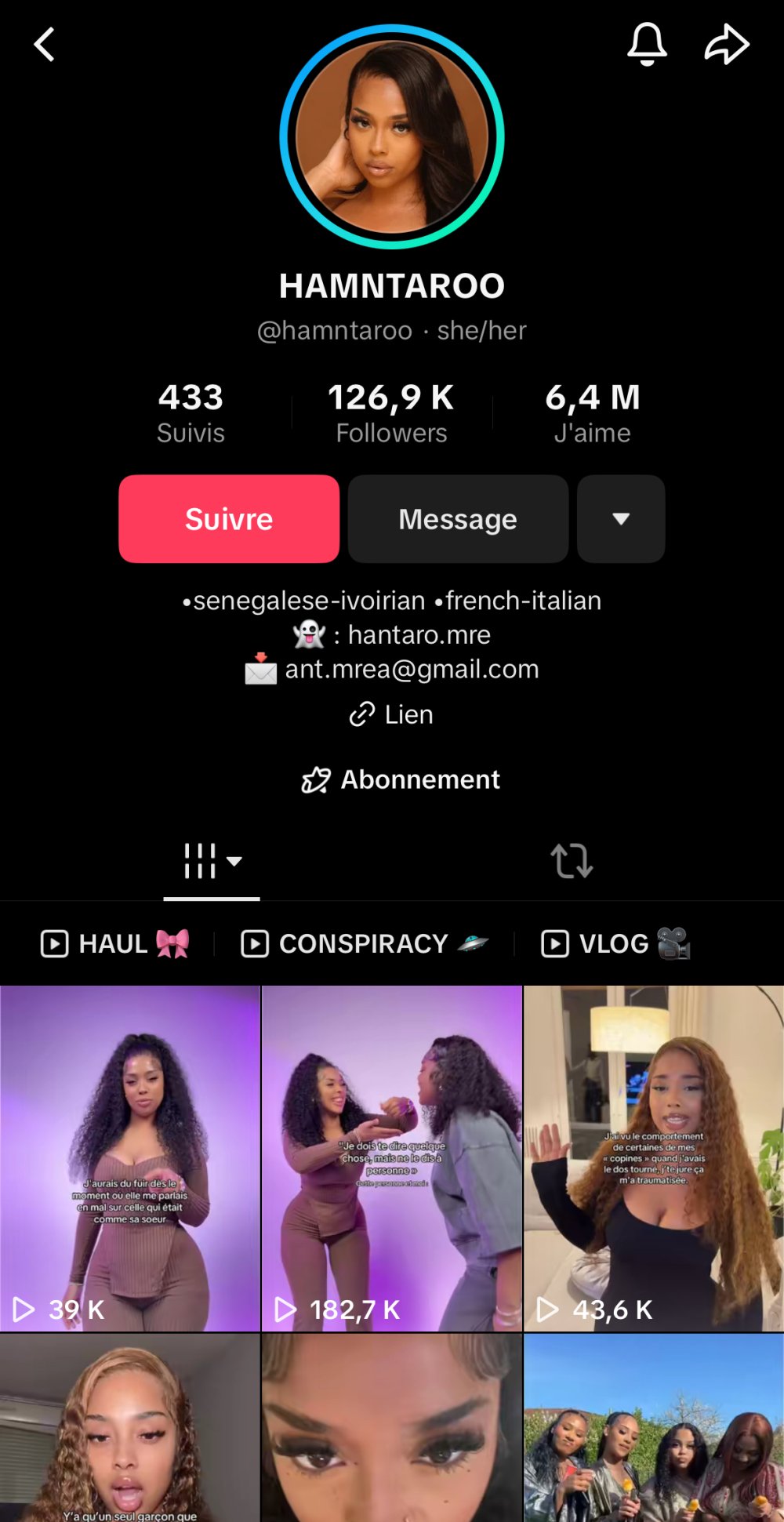Play the video with 182,7 K views
The height and width of the screenshot is (1522, 784).
pos(391,1158)
